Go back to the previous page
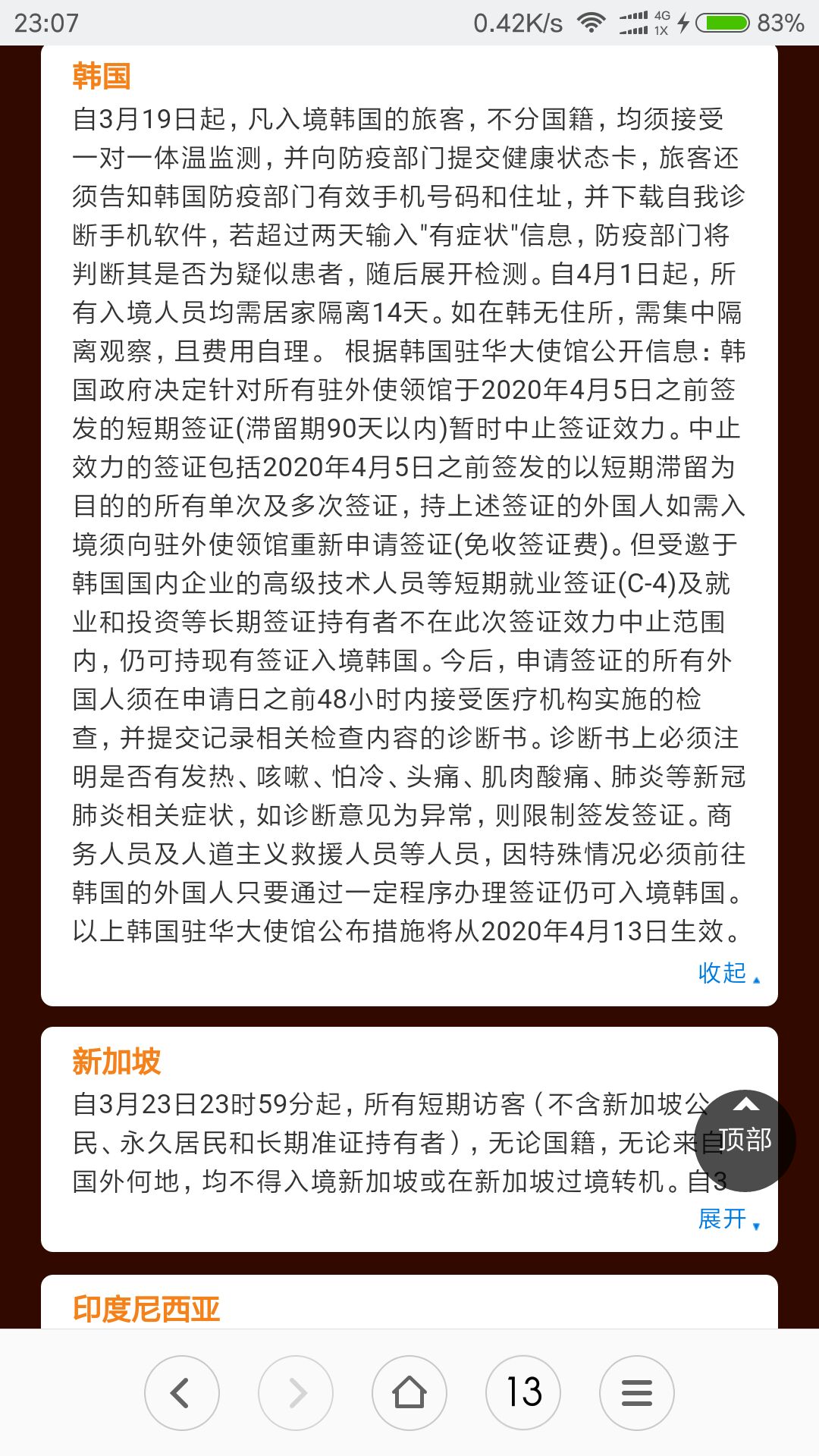The width and height of the screenshot is (819, 1456). [181, 1392]
